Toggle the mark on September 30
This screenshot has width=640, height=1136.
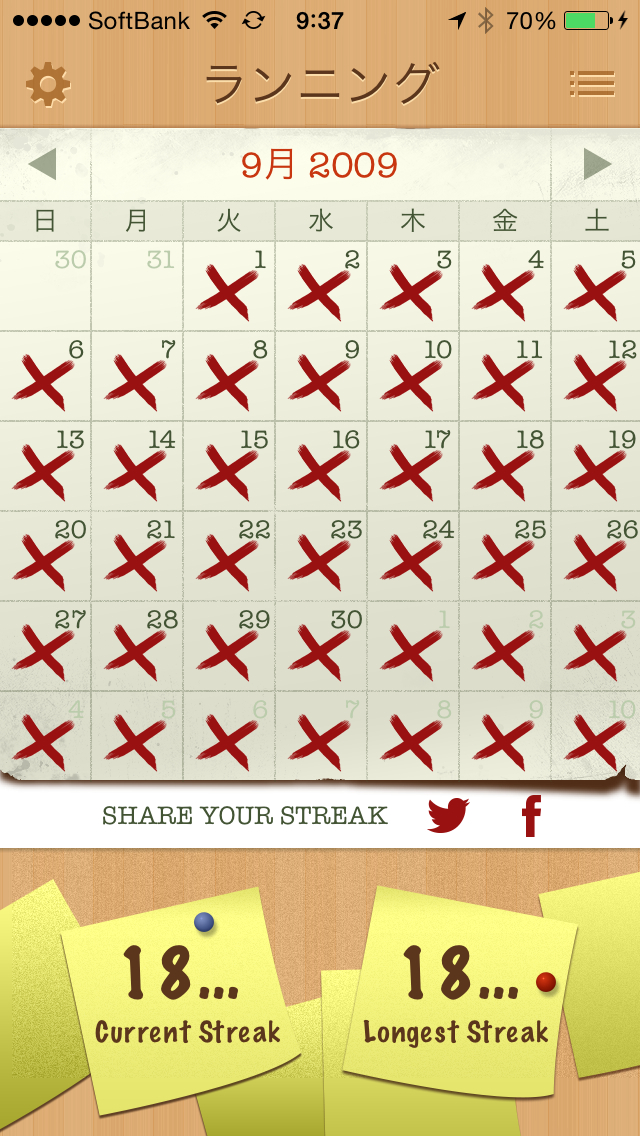(321, 647)
